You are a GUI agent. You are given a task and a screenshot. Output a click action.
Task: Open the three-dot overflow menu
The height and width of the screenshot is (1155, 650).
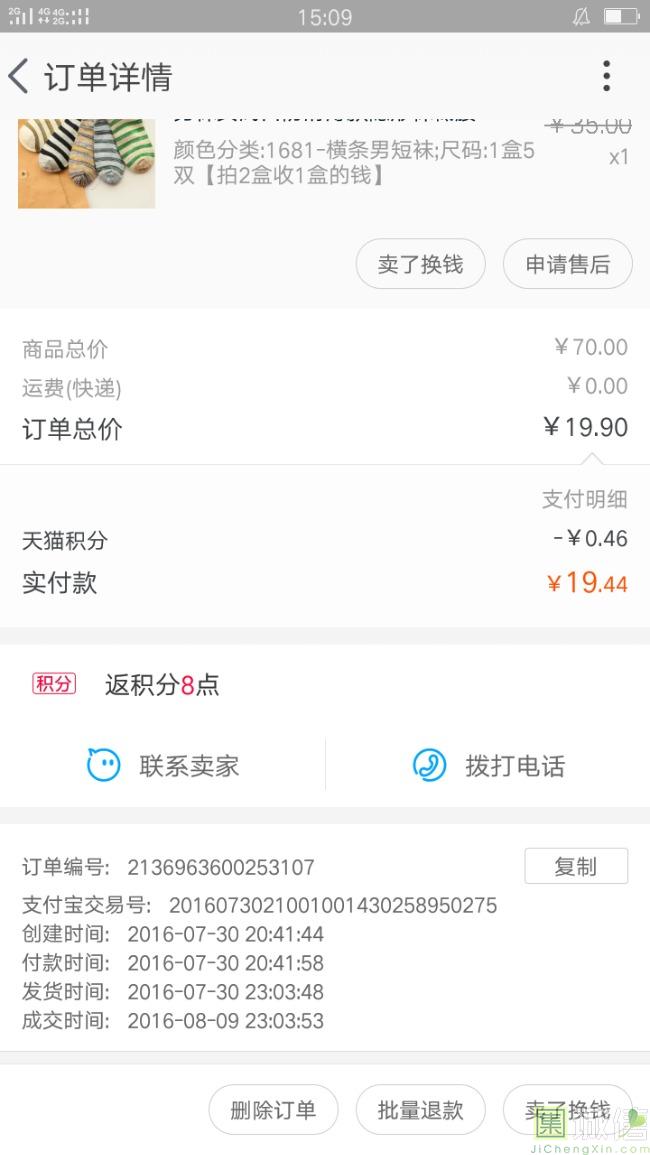click(x=606, y=76)
